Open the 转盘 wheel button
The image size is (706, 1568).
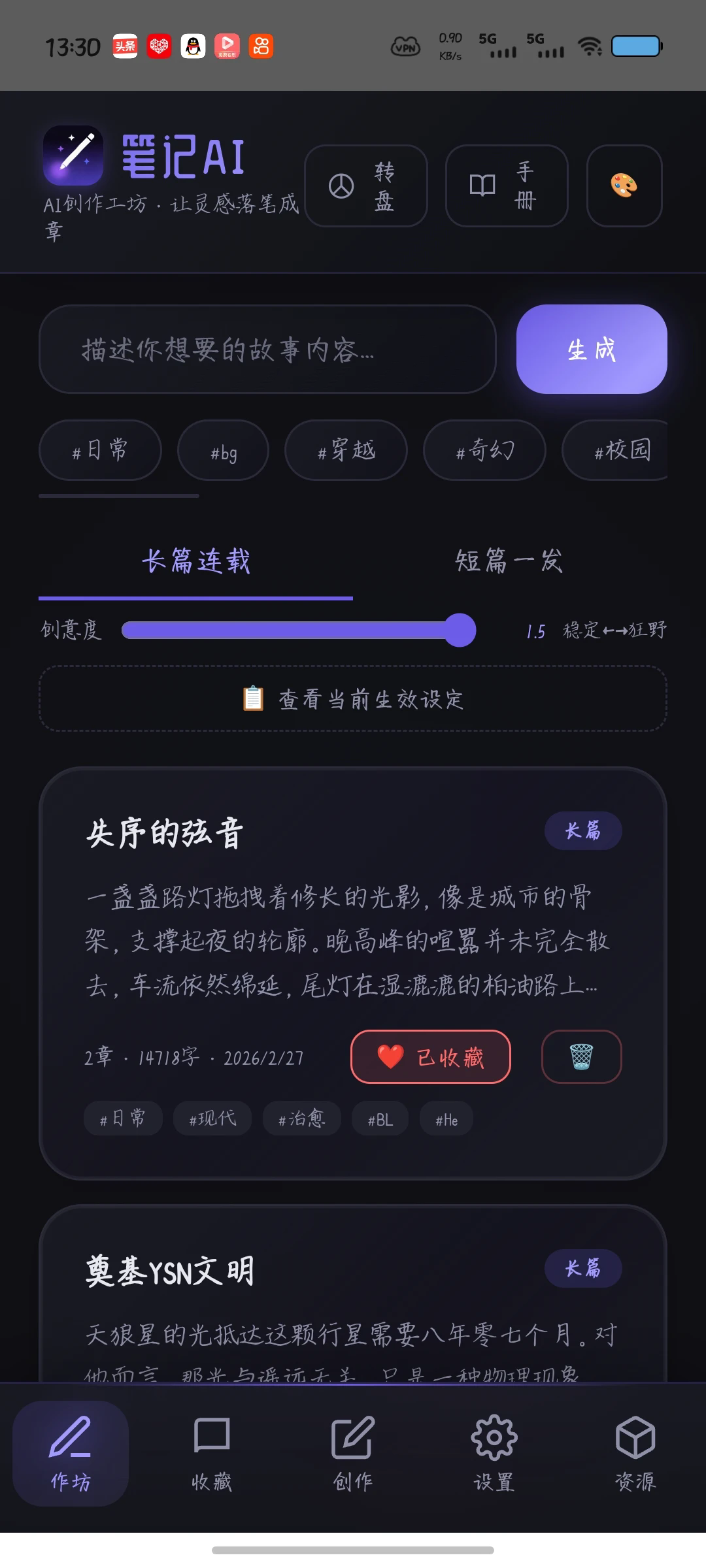(365, 186)
